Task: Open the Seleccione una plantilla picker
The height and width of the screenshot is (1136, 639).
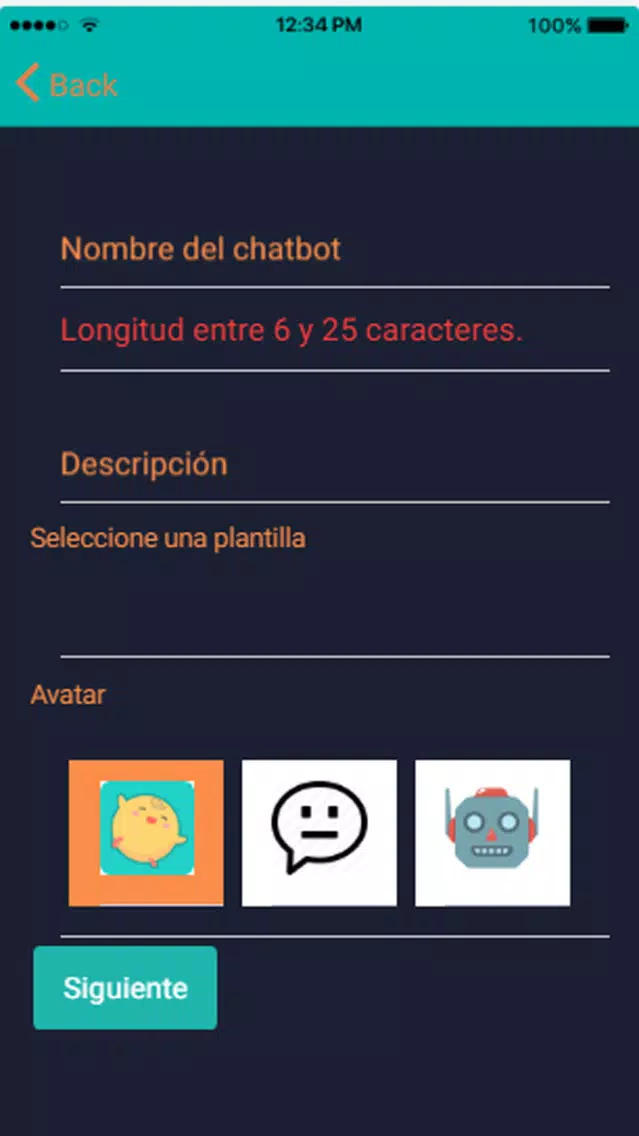Action: point(335,610)
